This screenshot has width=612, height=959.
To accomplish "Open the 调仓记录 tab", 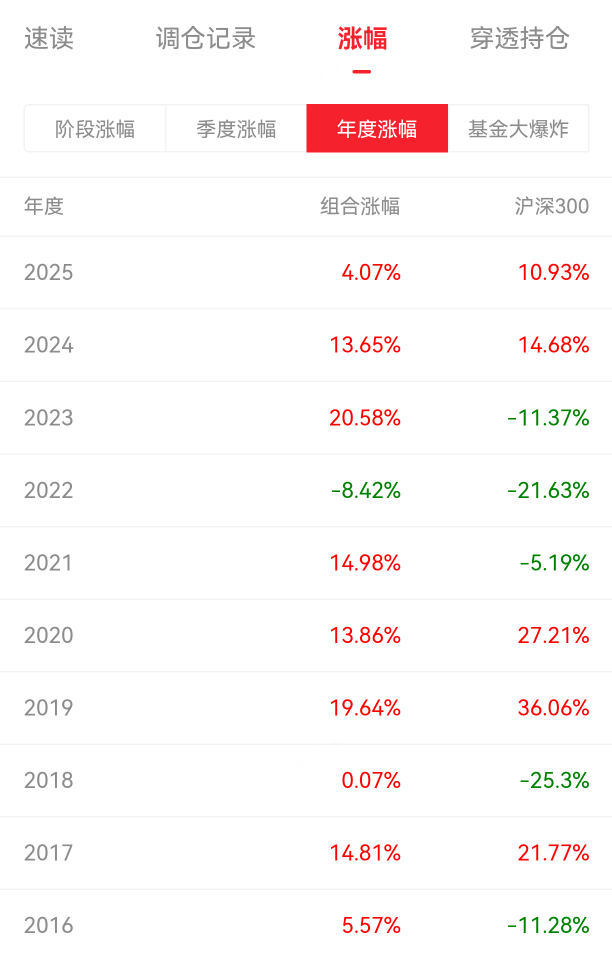I will 206,39.
